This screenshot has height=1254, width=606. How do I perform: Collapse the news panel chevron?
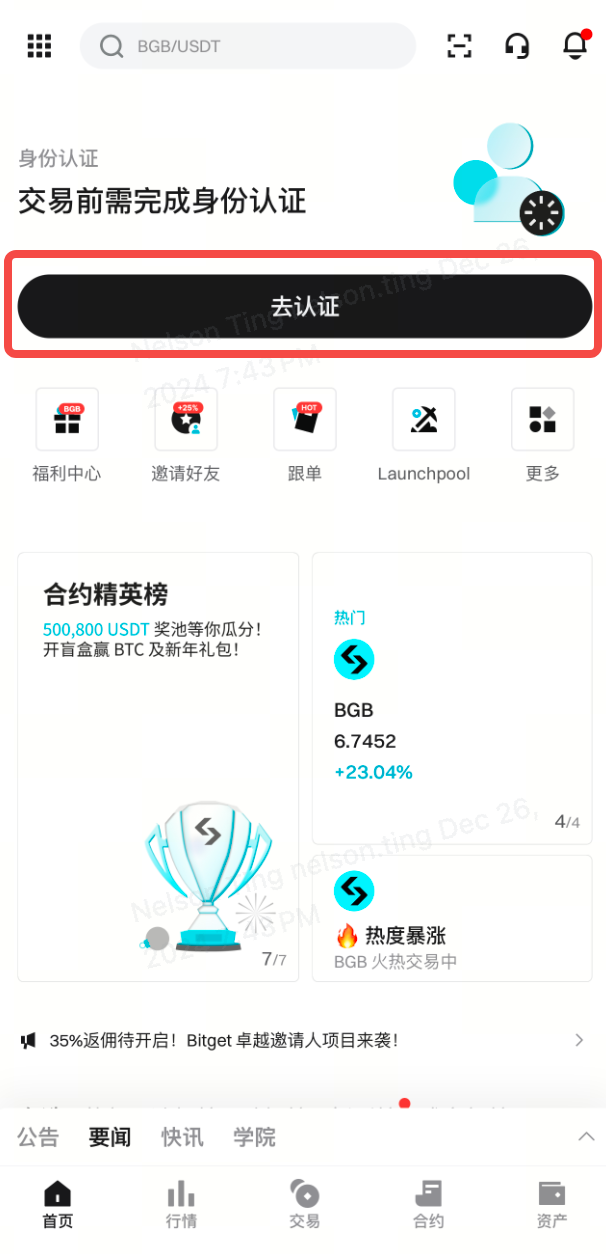pyautogui.click(x=586, y=1137)
